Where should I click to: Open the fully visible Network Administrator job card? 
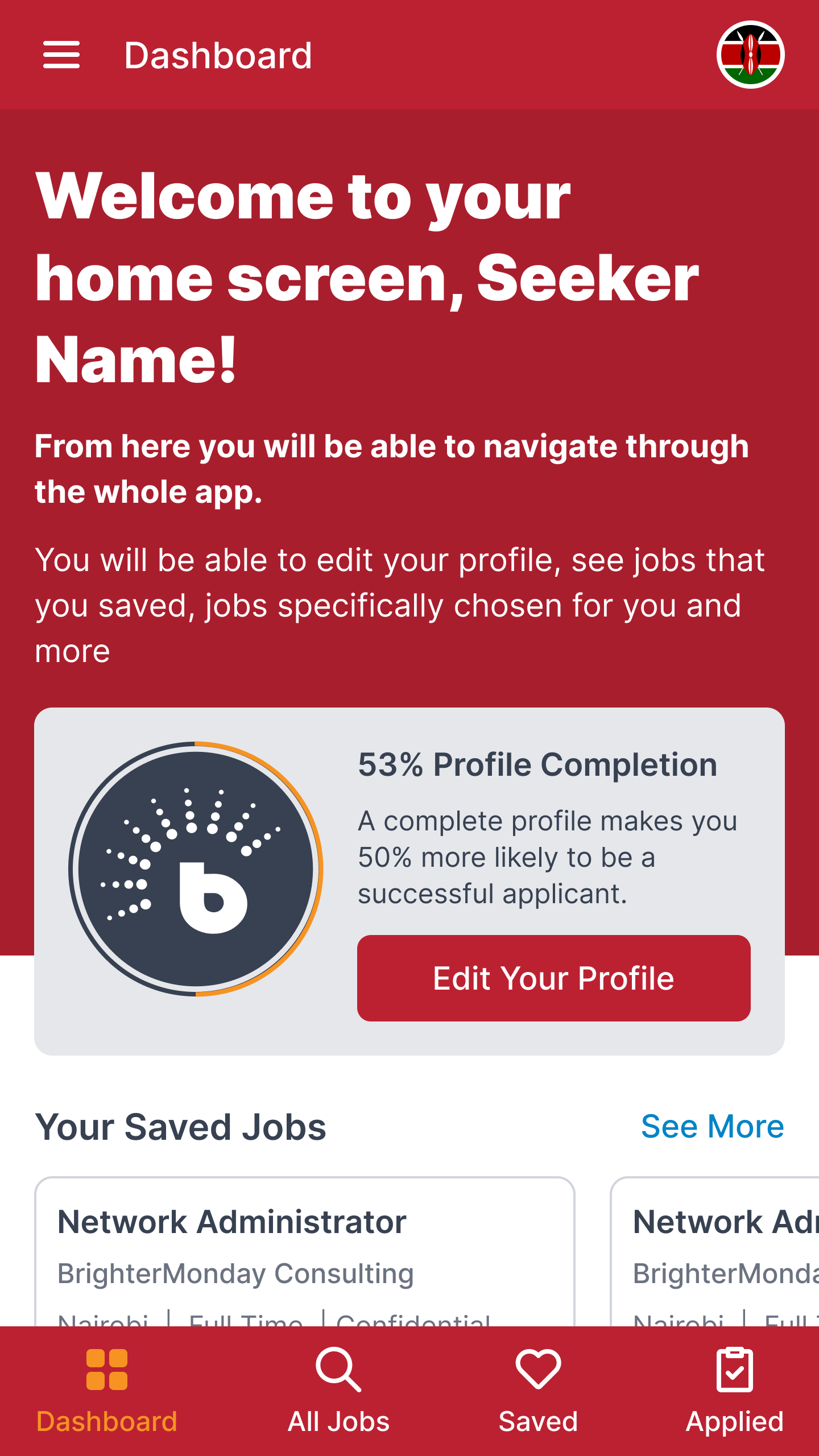305,1251
